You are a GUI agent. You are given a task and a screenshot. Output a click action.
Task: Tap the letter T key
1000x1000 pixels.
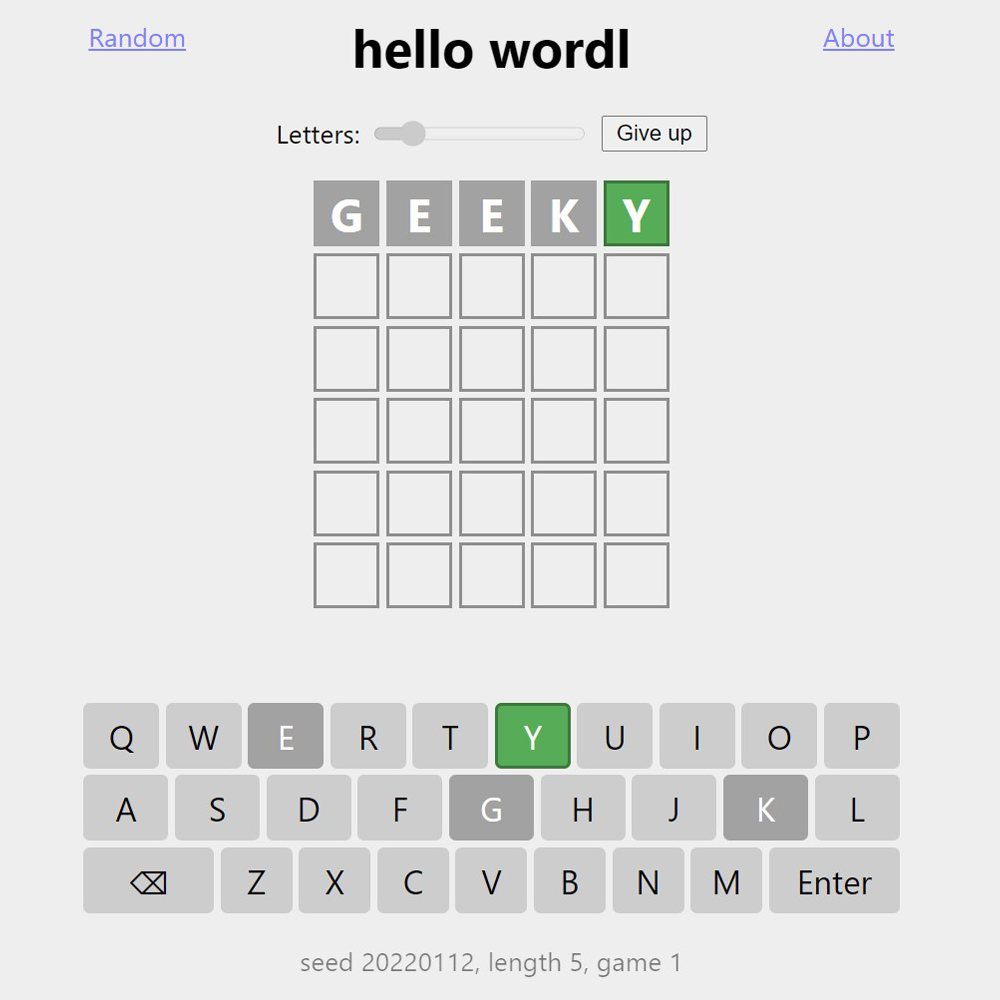point(450,737)
